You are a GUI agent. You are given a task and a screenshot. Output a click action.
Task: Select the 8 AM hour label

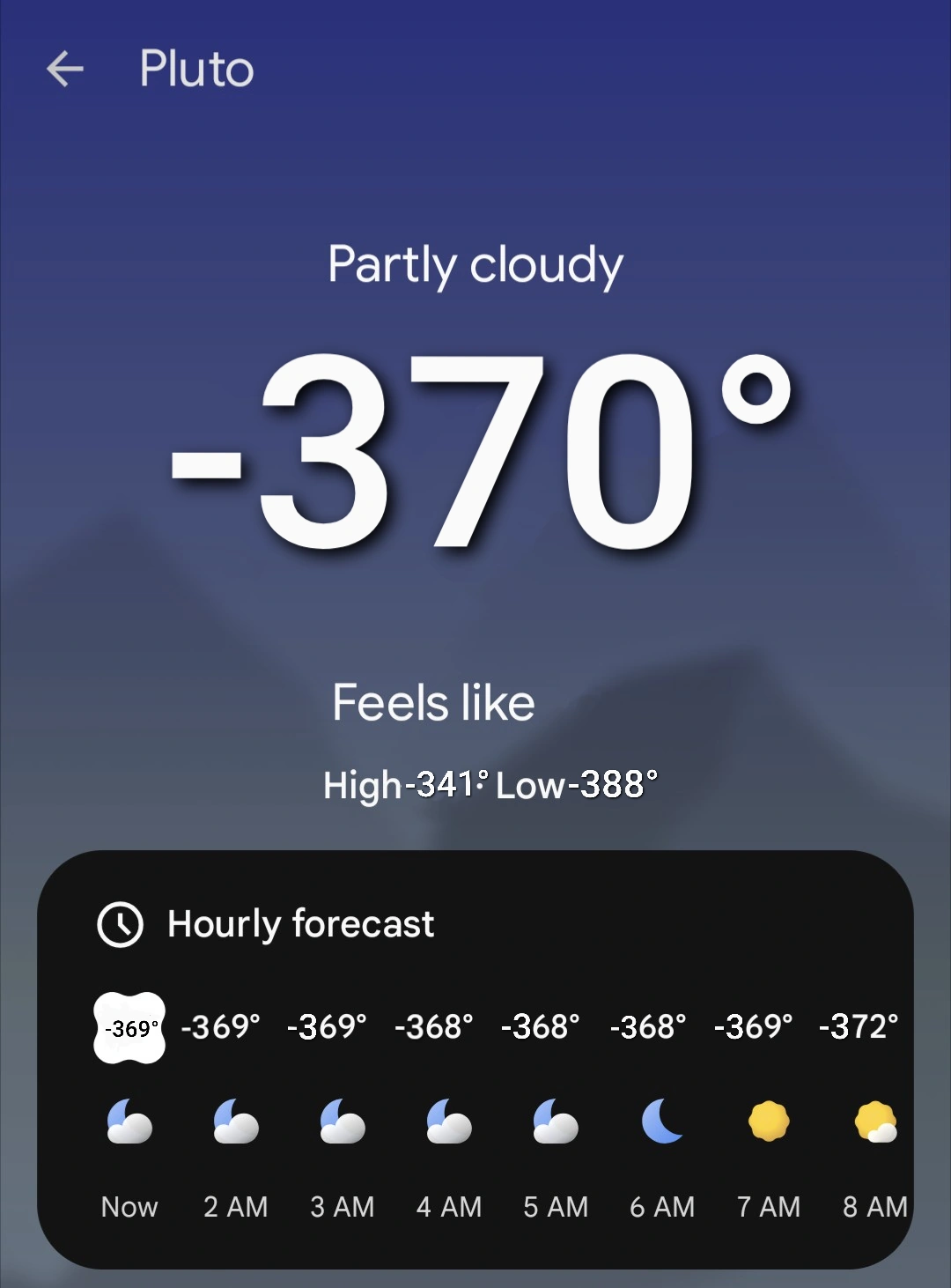click(874, 1207)
